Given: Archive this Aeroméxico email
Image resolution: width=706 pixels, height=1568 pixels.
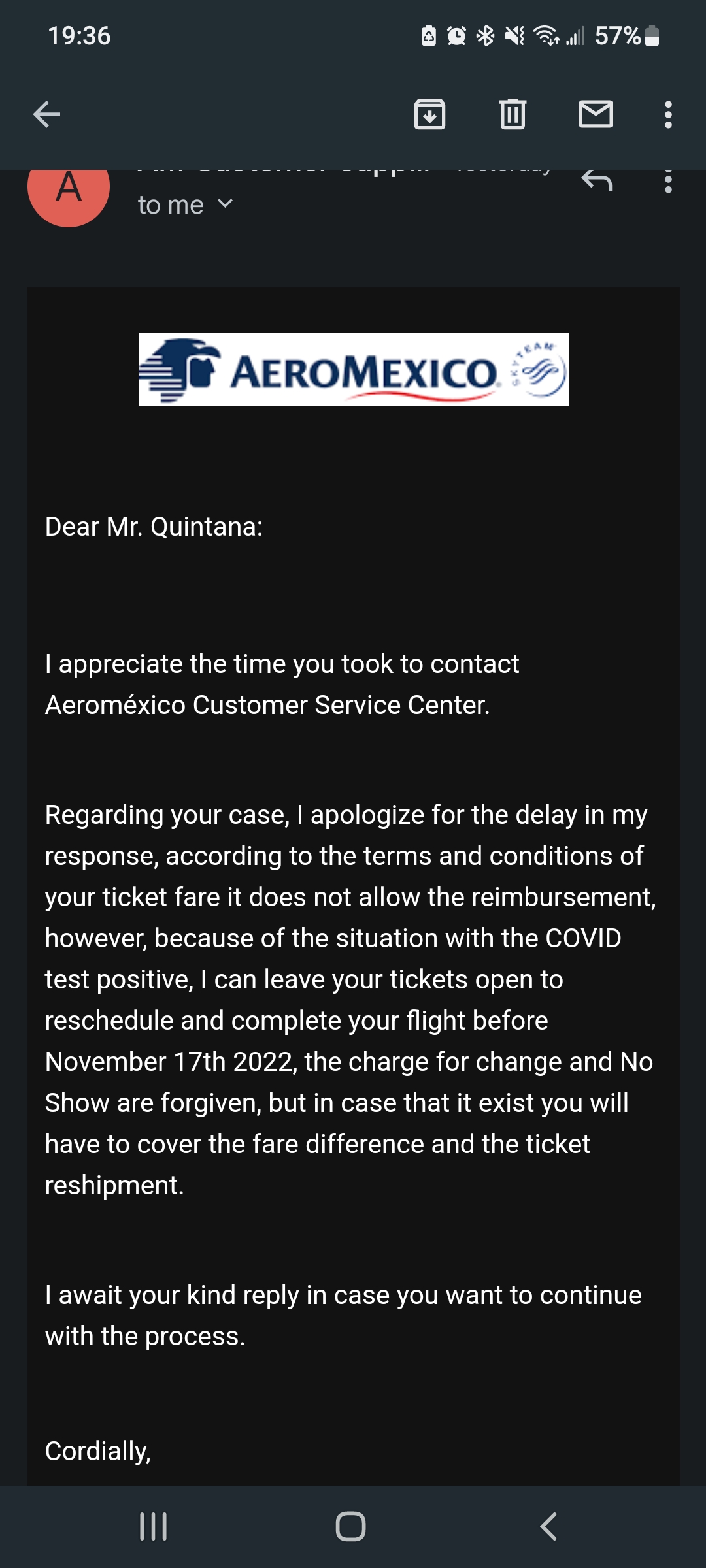Looking at the screenshot, I should click(x=431, y=115).
